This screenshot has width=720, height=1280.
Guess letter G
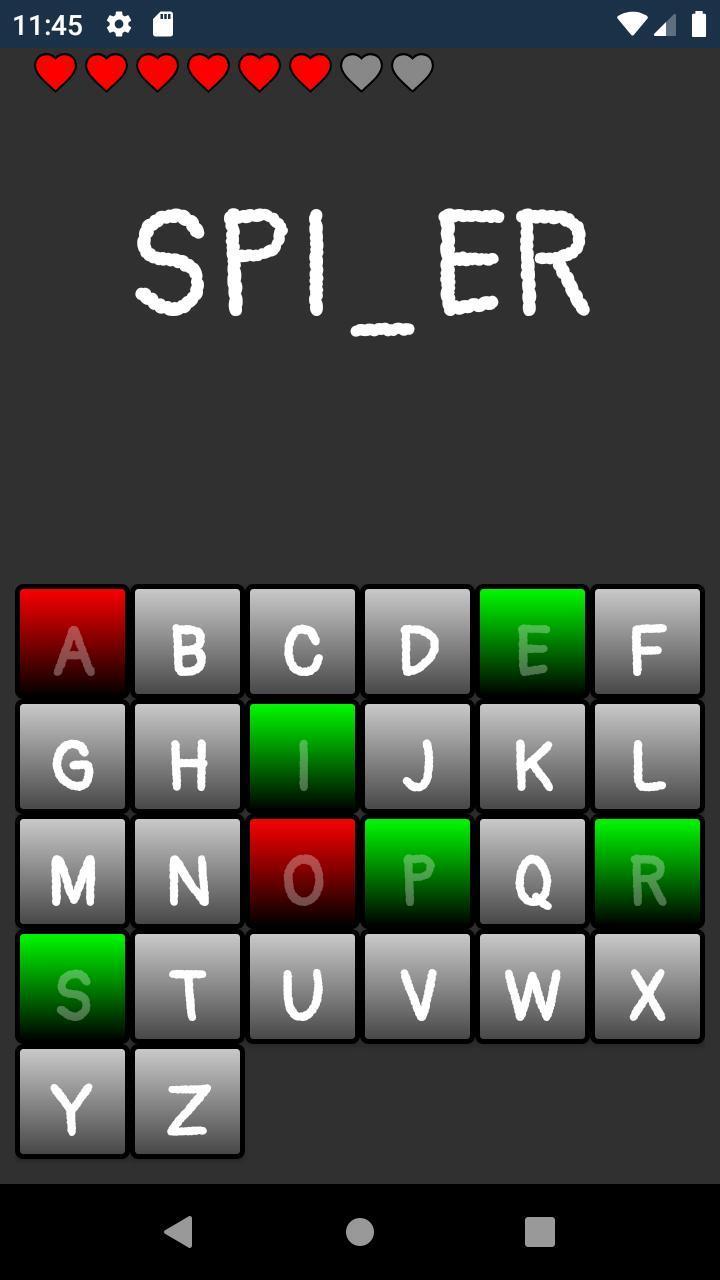click(73, 756)
